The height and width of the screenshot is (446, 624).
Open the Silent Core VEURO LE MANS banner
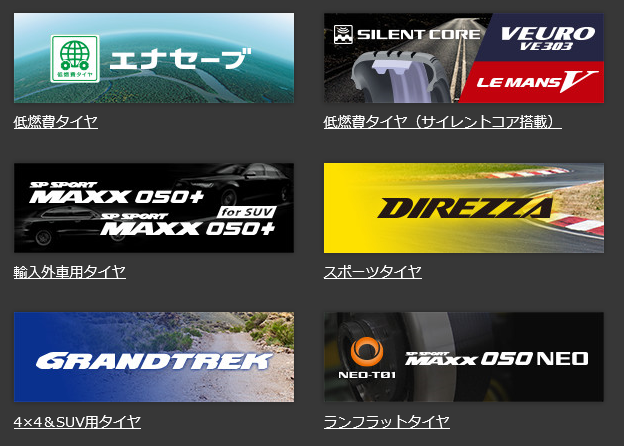(463, 58)
